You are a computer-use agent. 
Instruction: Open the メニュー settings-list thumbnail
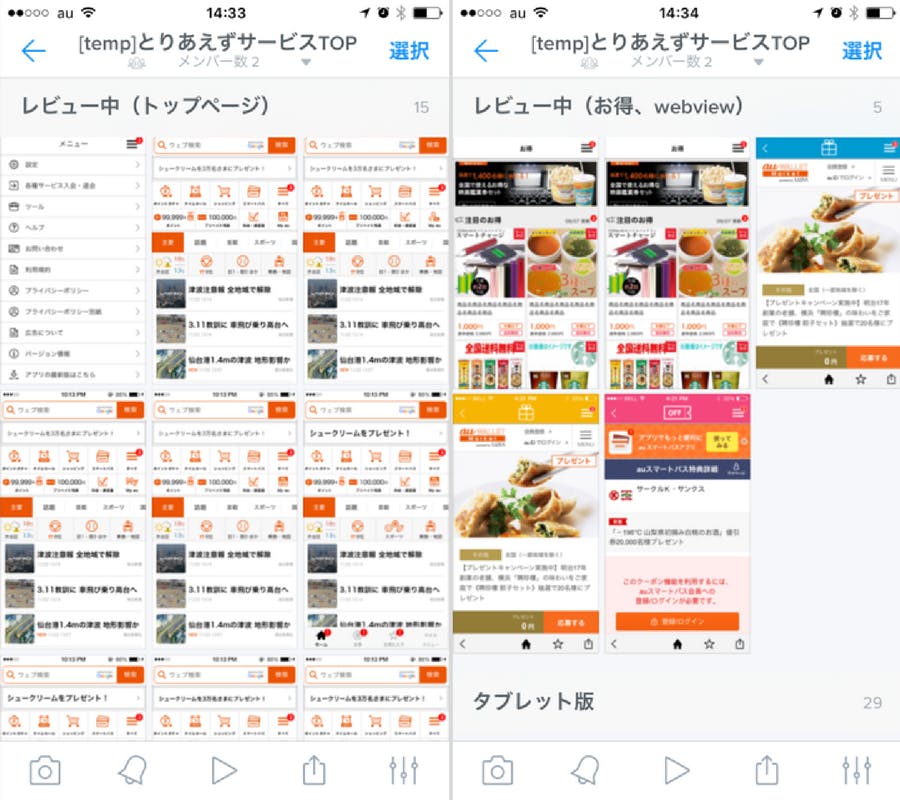tap(73, 260)
